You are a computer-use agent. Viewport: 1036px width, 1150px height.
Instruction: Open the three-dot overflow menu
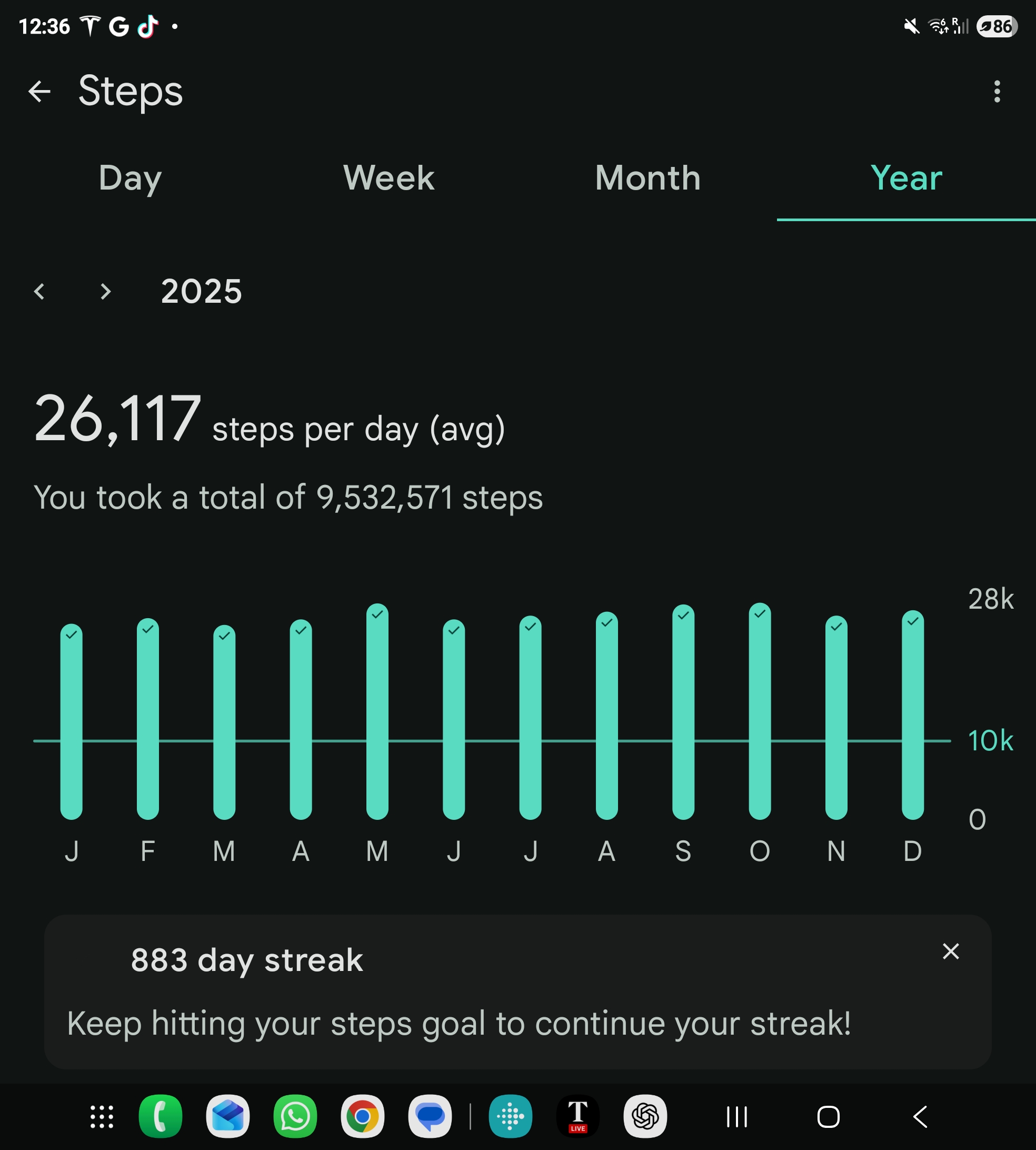coord(997,91)
